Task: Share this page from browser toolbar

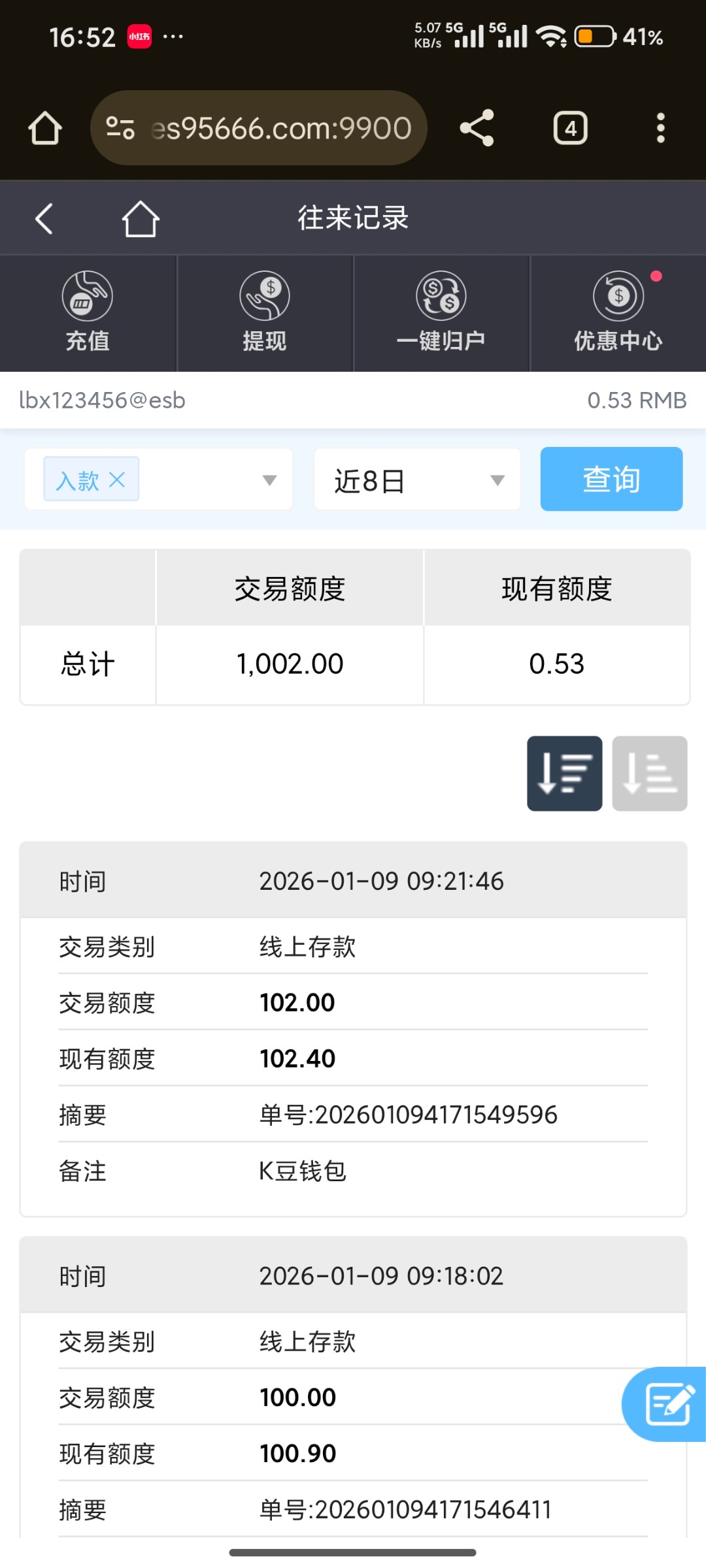Action: point(477,128)
